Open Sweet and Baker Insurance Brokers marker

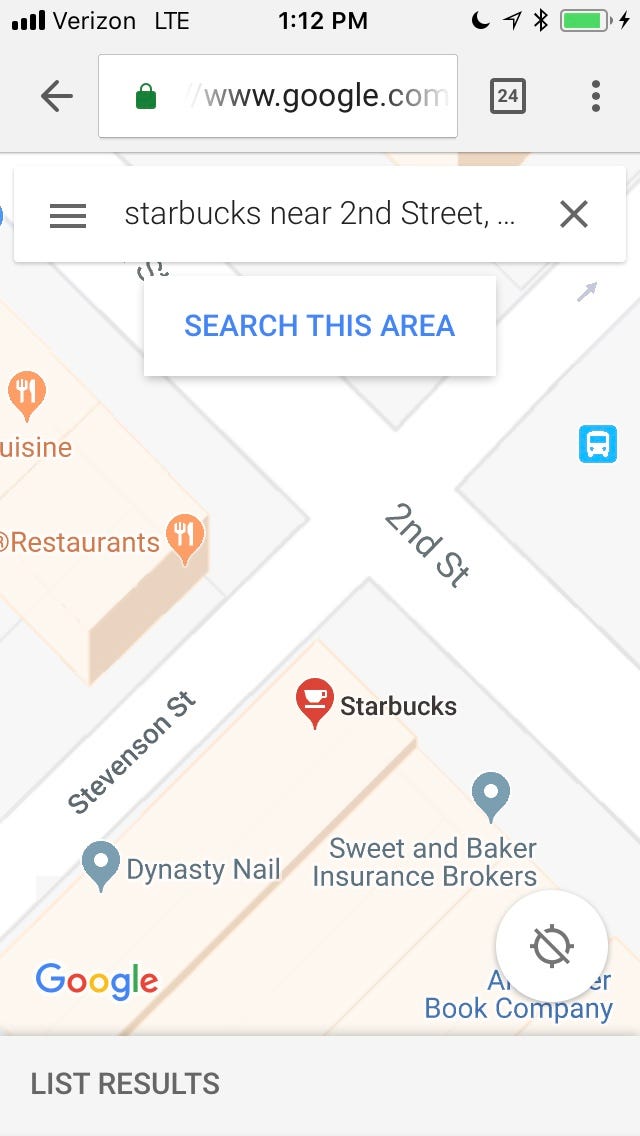tap(490, 794)
